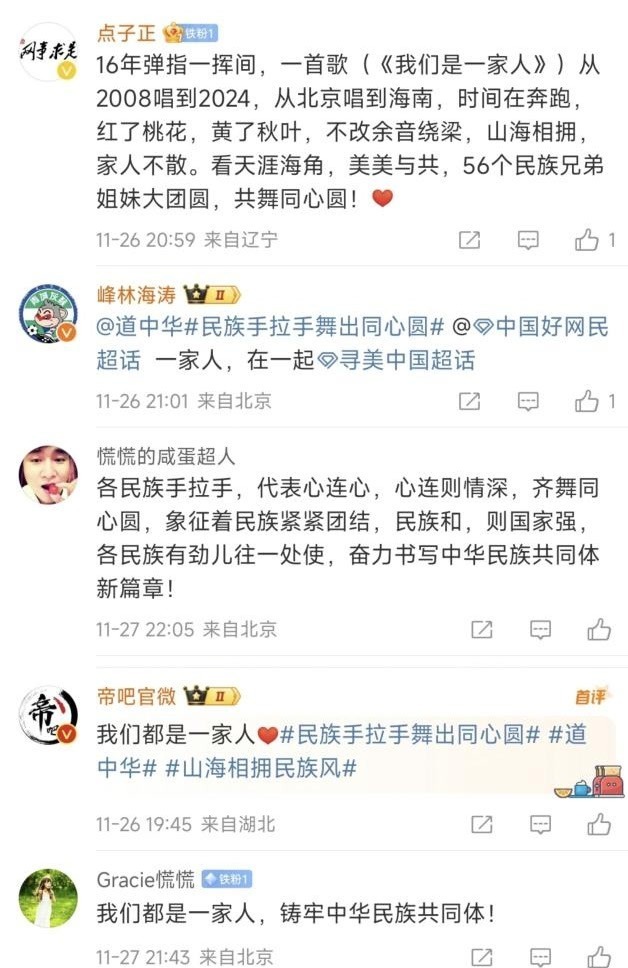Image resolution: width=628 pixels, height=968 pixels.
Task: Like 帝吧官微's comment
Action: [599, 824]
